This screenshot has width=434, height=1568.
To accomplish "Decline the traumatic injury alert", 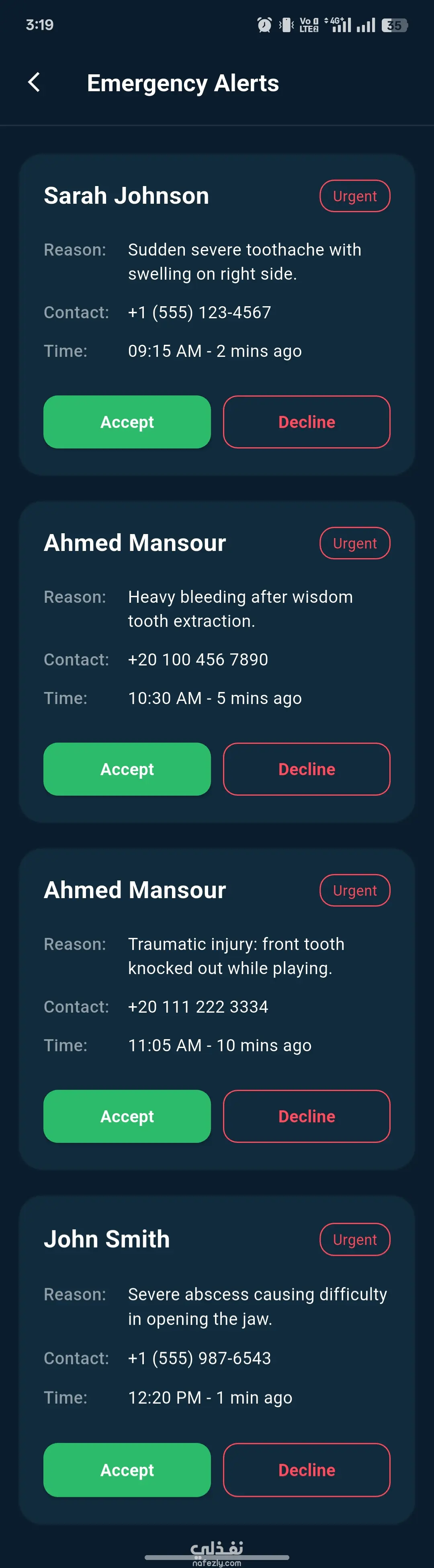I will click(306, 1116).
